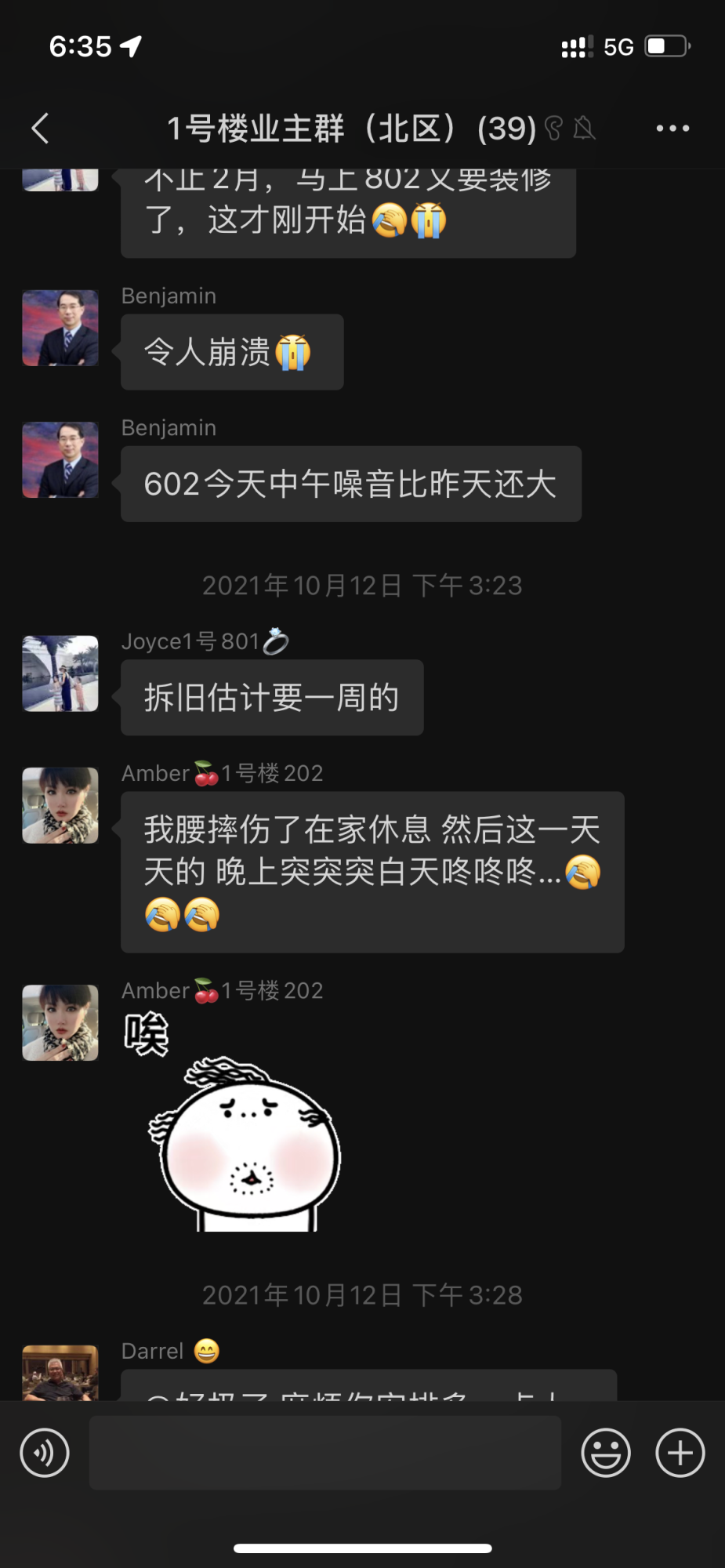
Task: Open Darrel's profile avatar
Action: point(60,1372)
